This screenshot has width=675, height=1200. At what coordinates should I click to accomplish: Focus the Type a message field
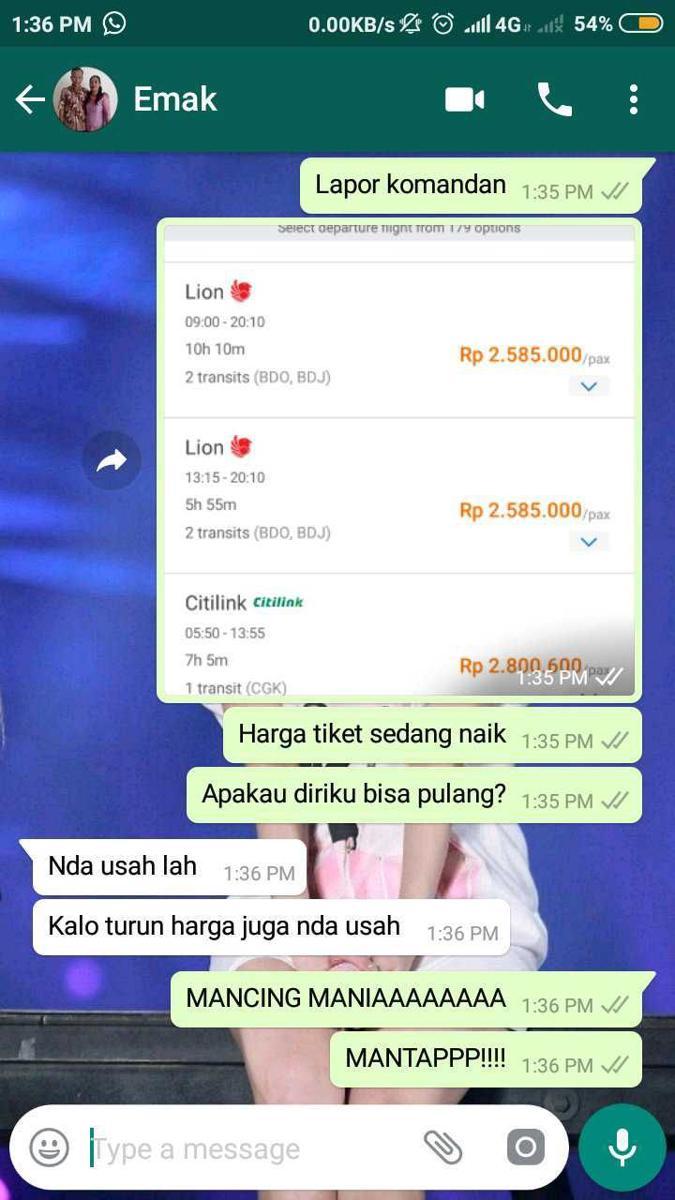(250, 1149)
